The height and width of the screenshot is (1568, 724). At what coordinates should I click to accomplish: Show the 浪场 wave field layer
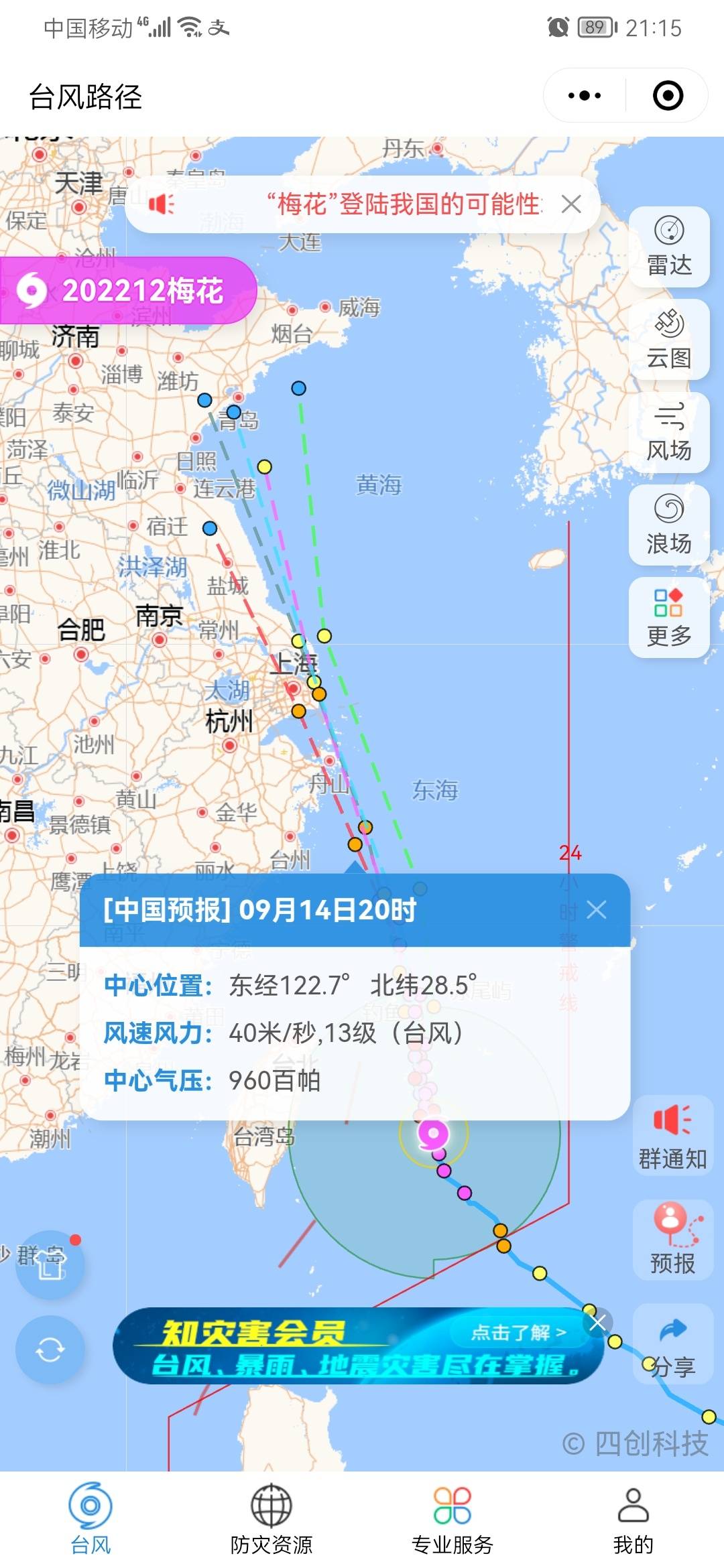point(669,525)
